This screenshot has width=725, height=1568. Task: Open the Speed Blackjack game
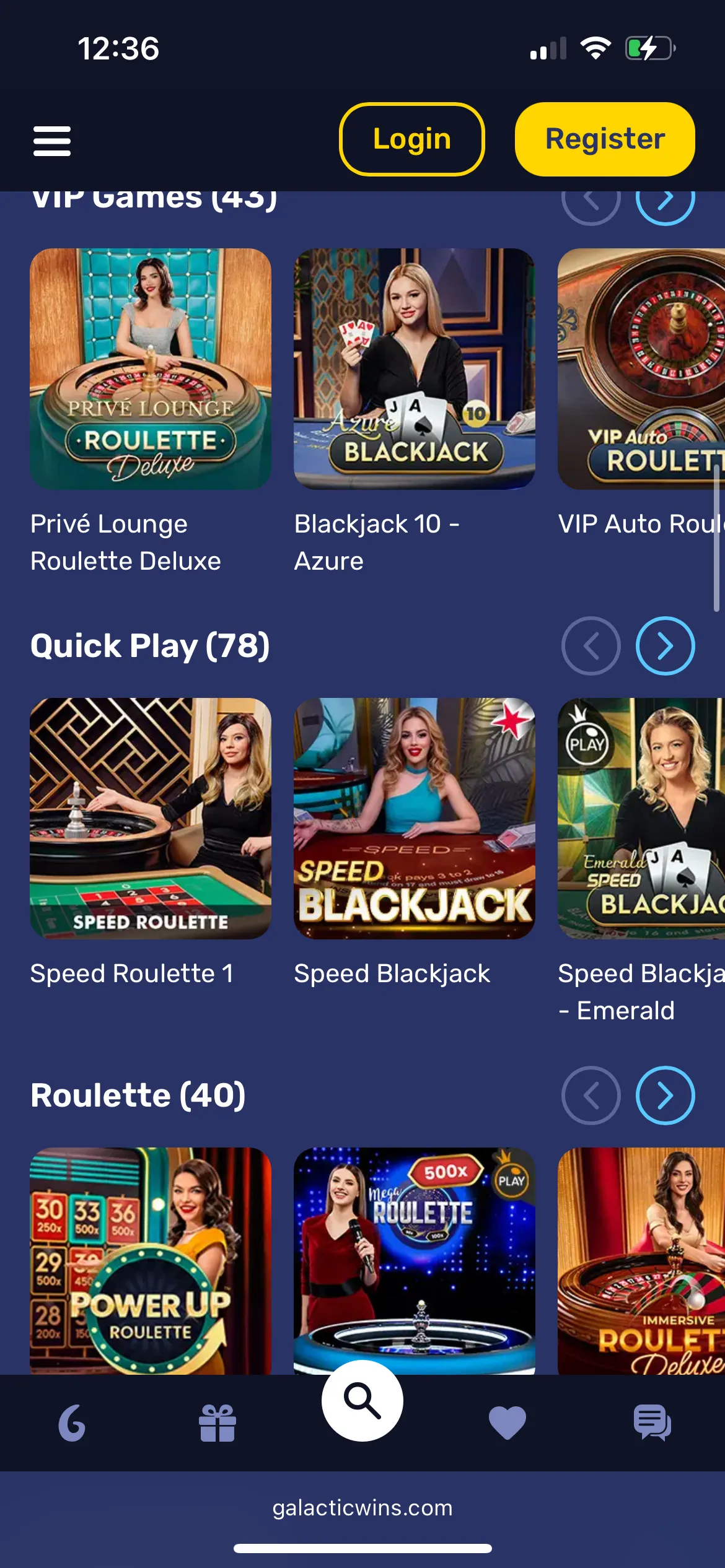click(414, 818)
